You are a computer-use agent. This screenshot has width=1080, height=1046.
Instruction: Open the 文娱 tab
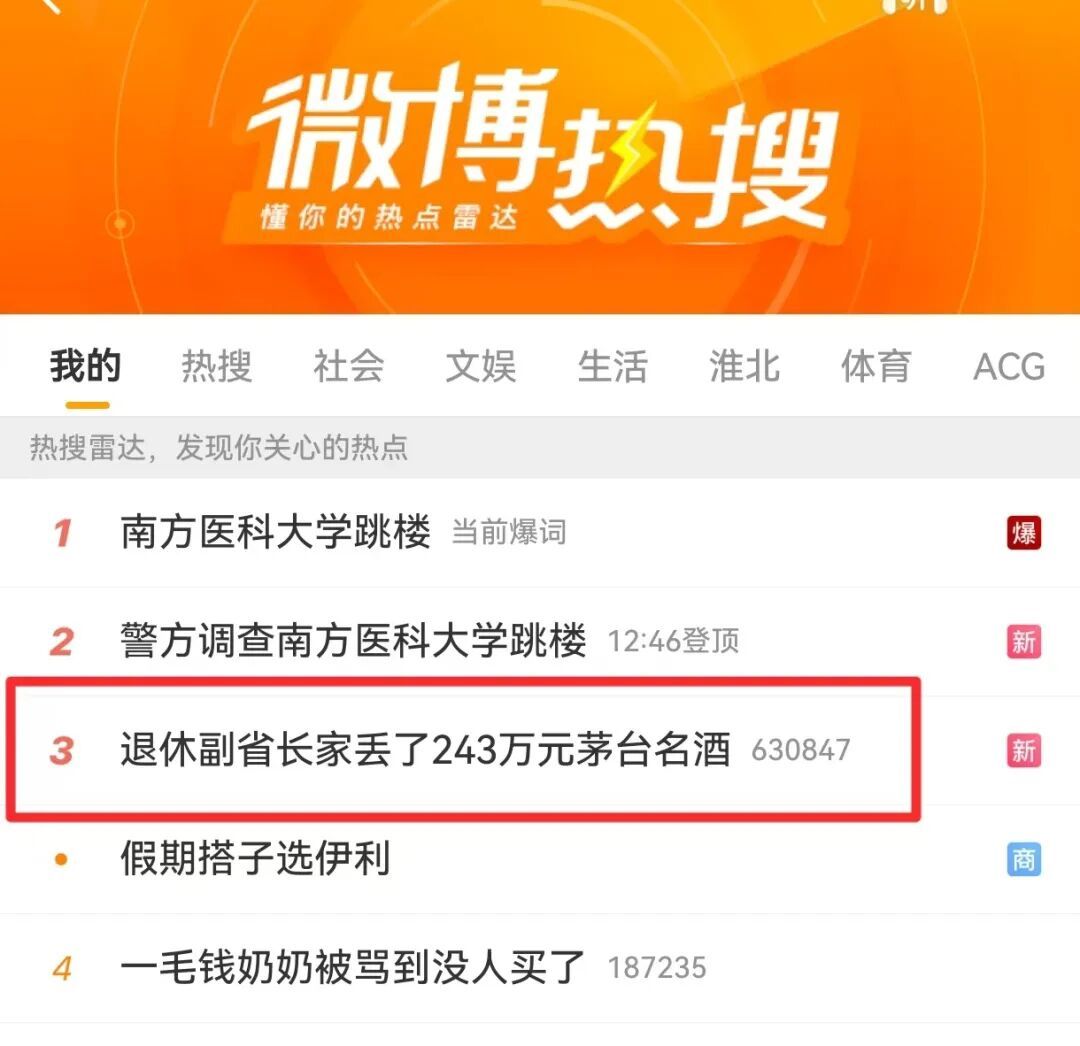481,366
